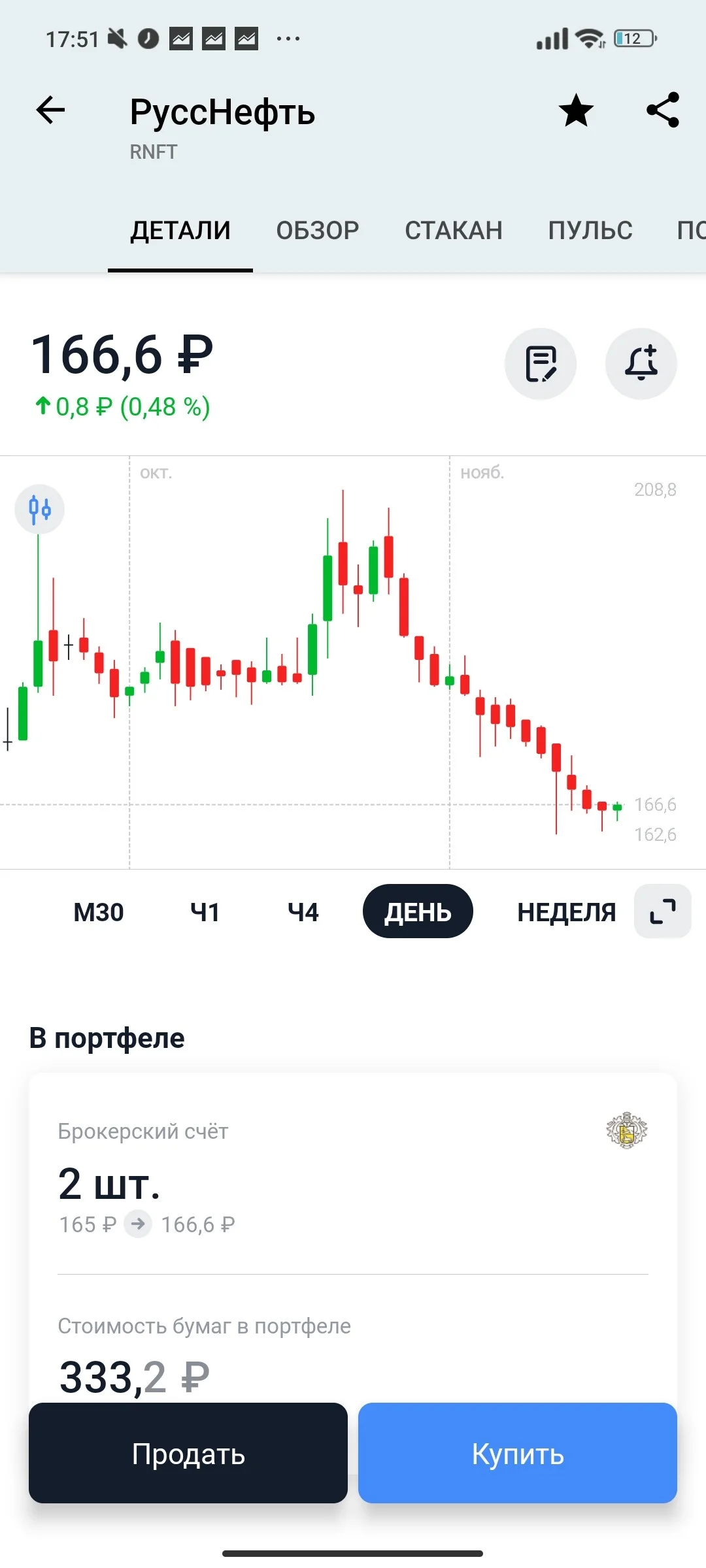Go back using the arrow
The image size is (706, 1568).
[x=50, y=110]
